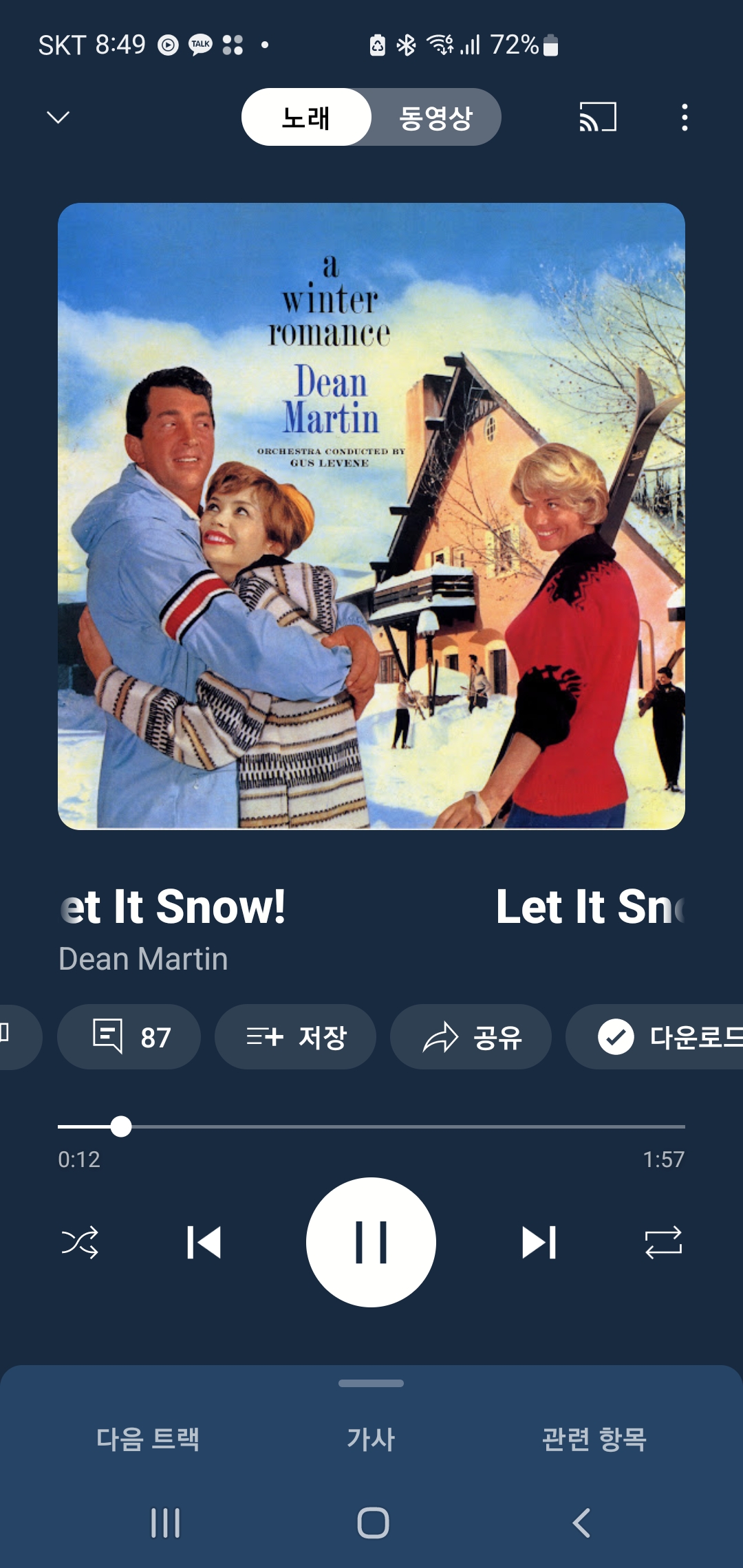Open the 관련 항목 related tab
Screen dimensions: 743x1568
[594, 1439]
